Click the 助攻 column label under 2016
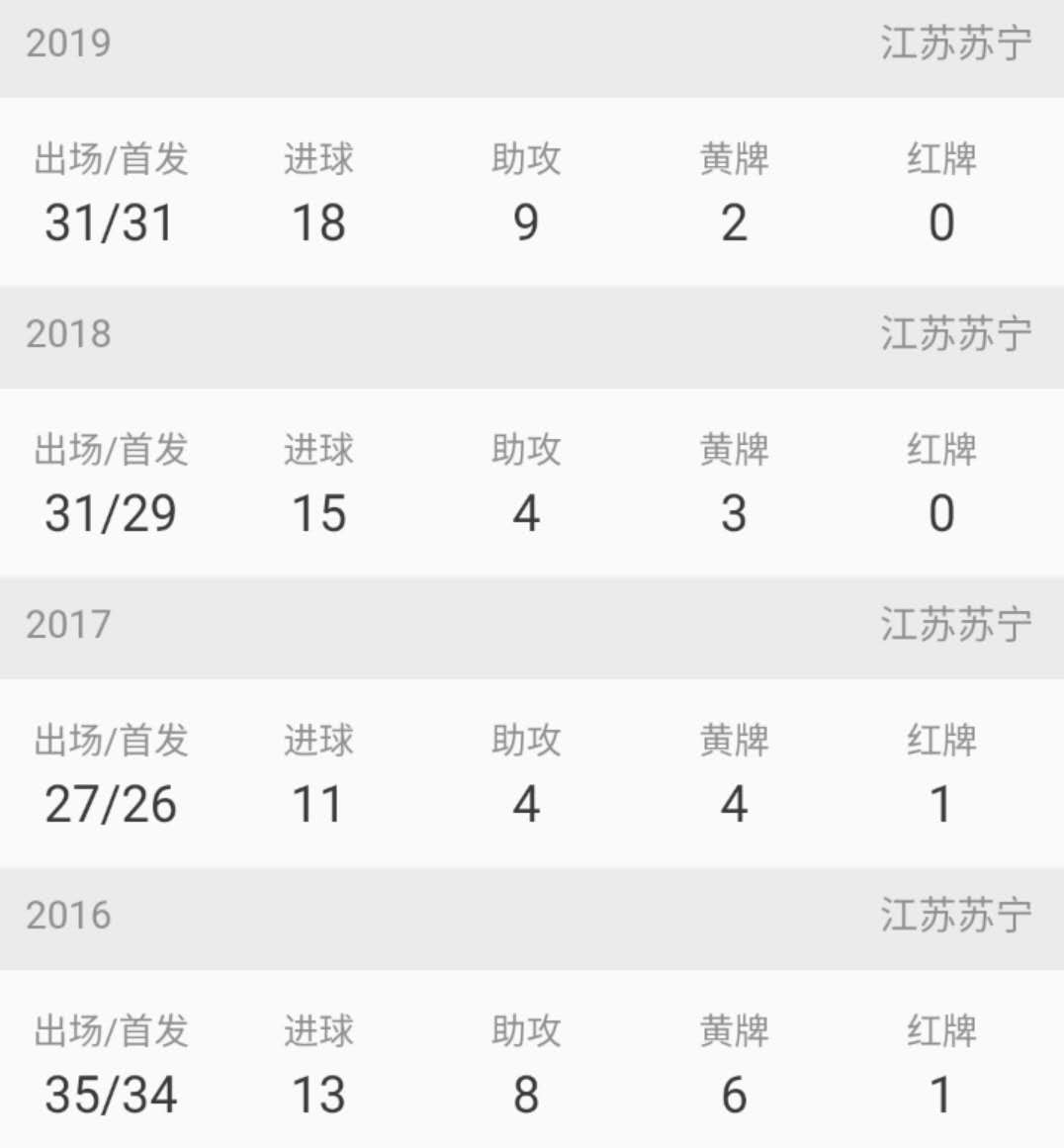The height and width of the screenshot is (1148, 1064). click(526, 1031)
